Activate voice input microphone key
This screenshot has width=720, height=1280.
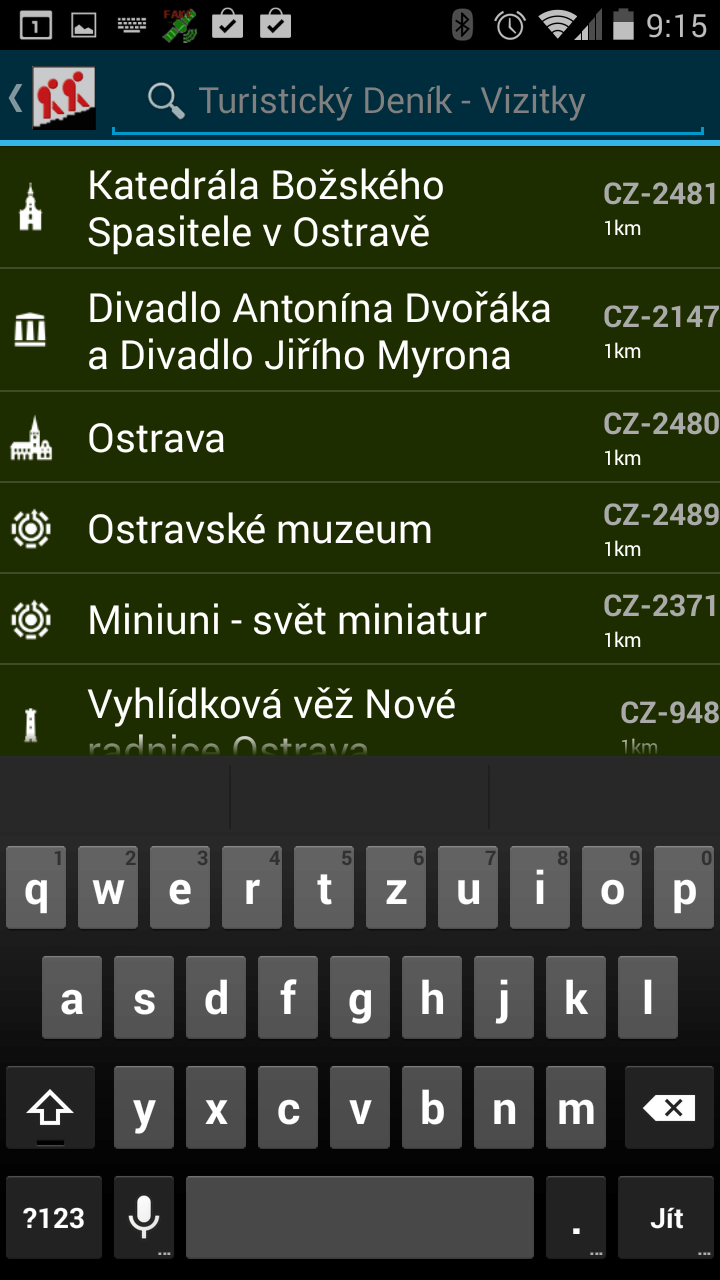[144, 1217]
